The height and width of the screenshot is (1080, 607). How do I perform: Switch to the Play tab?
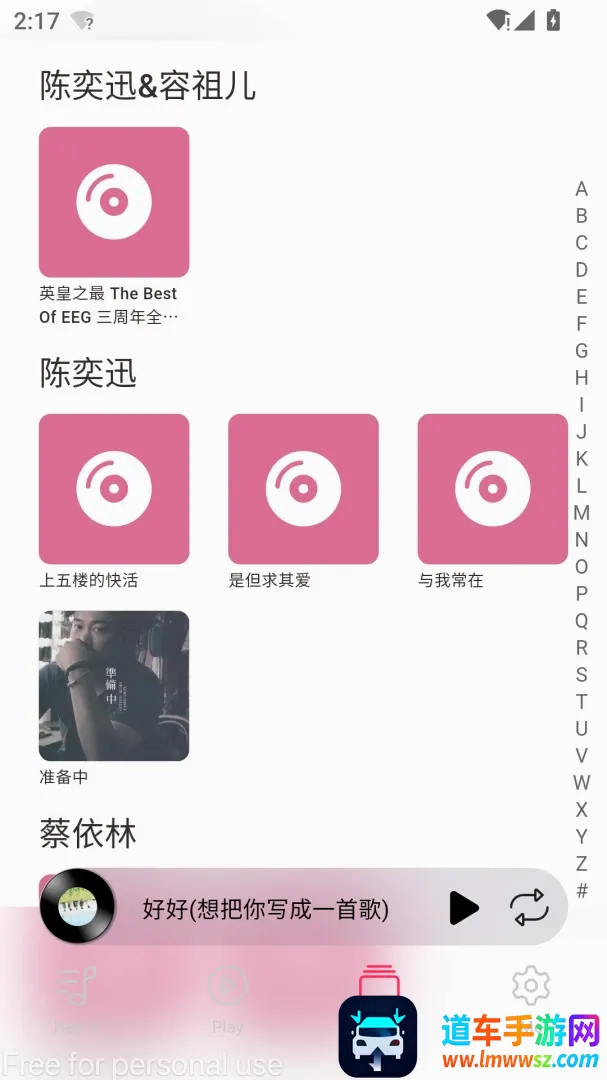(227, 999)
